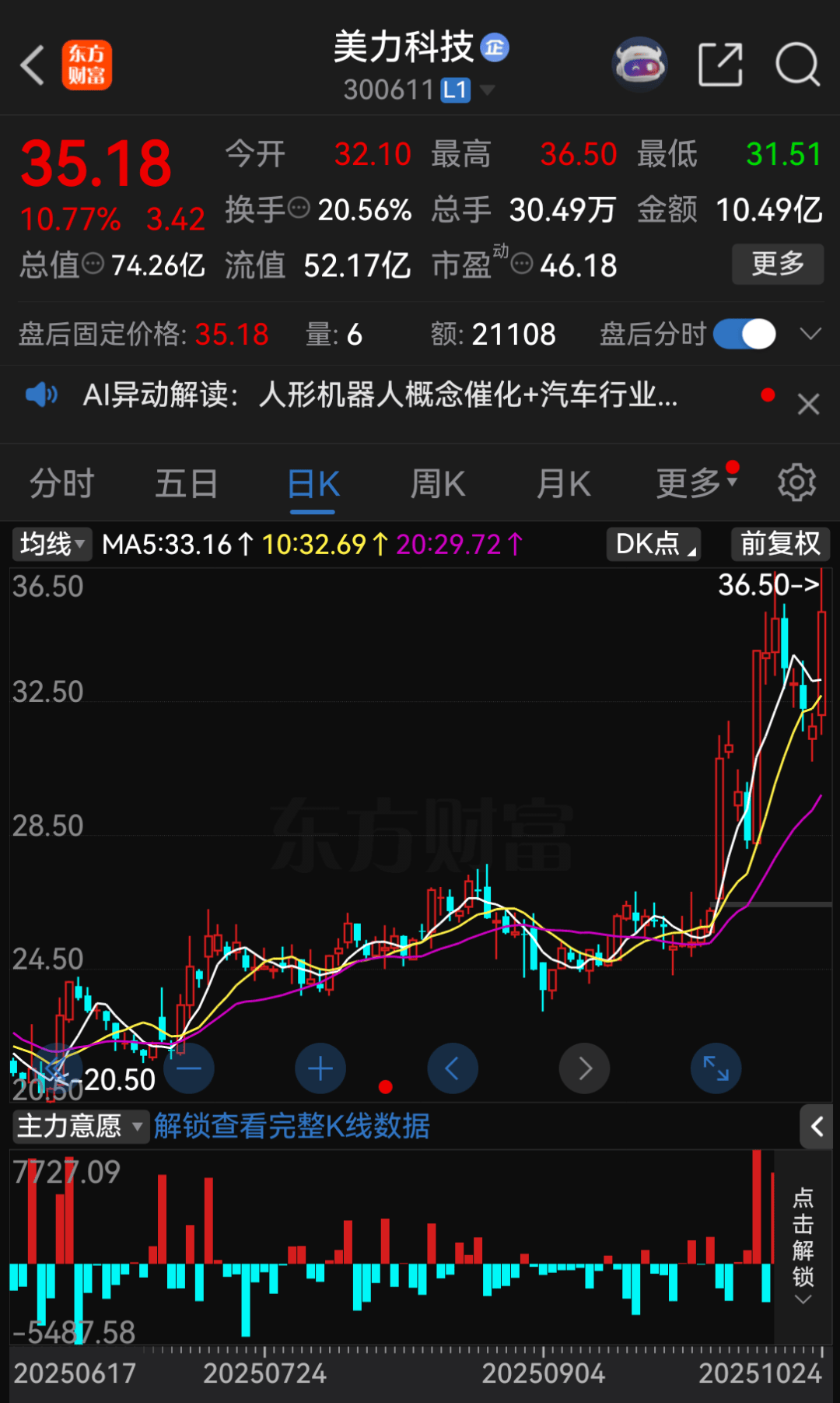Expand the chart to fullscreen
This screenshot has height=1403, width=840.
716,1068
